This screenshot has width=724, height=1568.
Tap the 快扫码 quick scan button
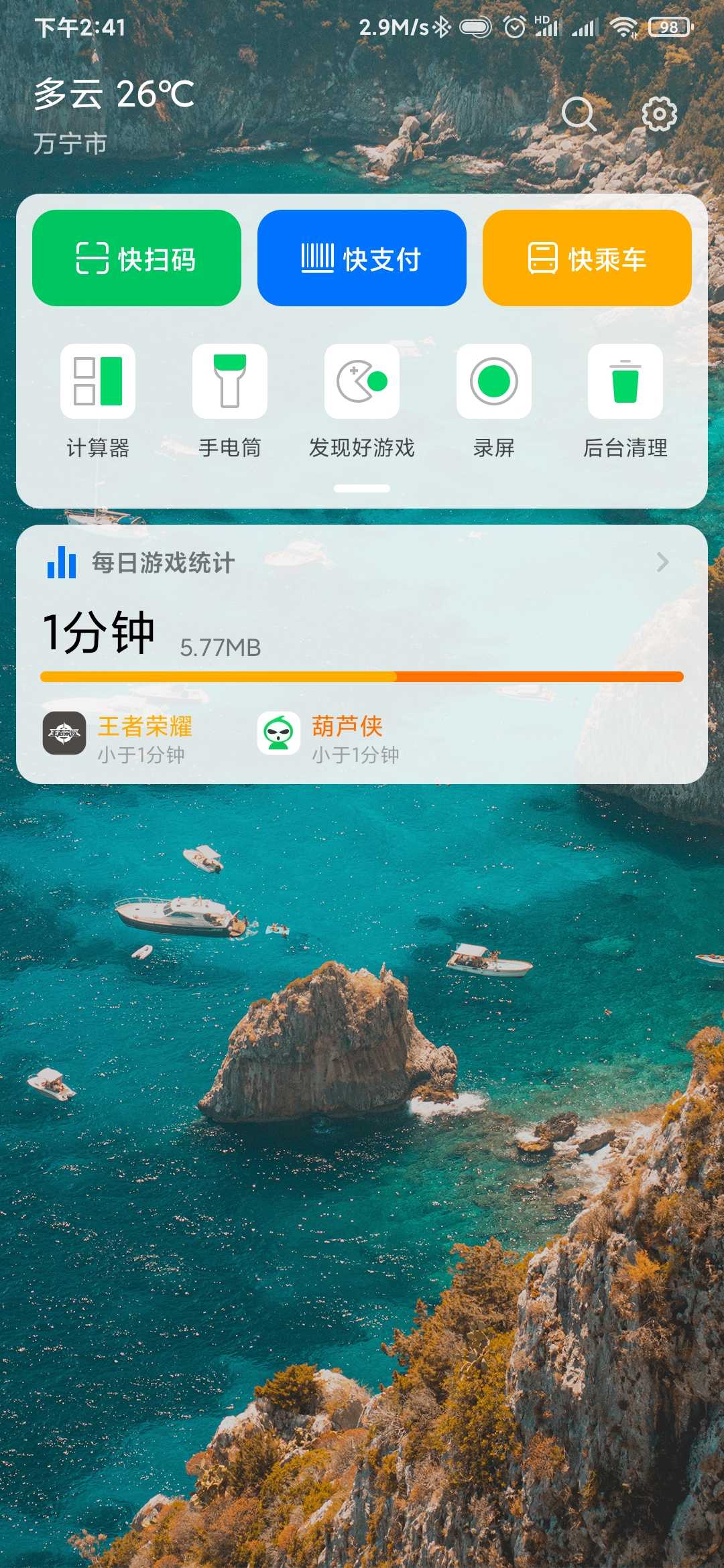tap(137, 258)
